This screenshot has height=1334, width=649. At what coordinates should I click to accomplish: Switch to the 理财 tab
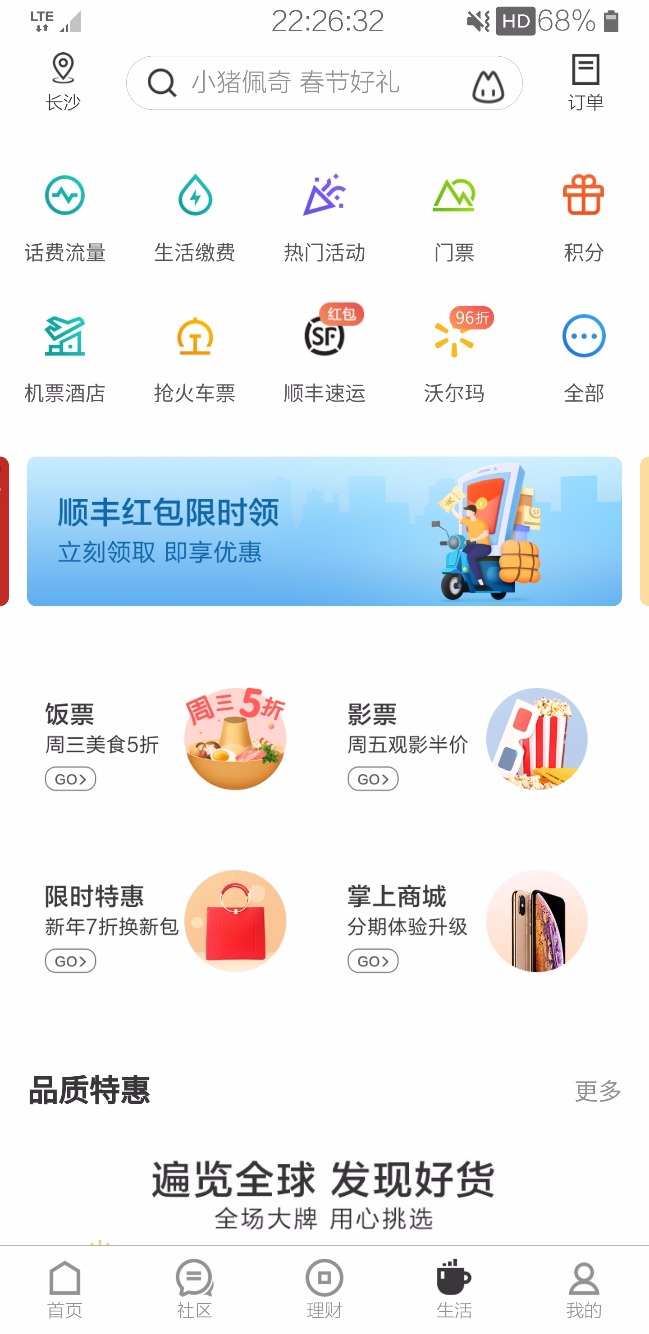(324, 1289)
